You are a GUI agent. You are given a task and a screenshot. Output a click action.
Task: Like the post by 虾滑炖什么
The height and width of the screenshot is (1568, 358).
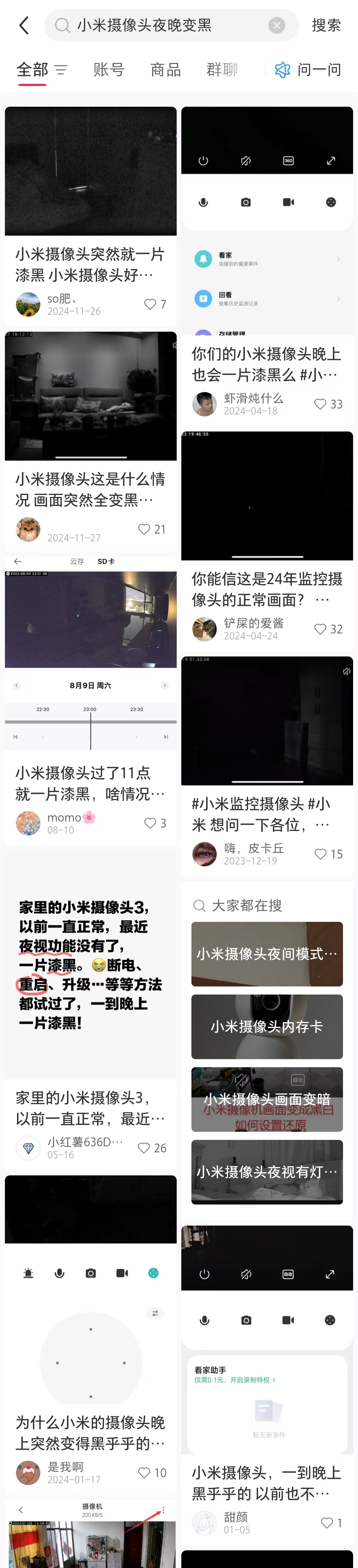(x=320, y=404)
